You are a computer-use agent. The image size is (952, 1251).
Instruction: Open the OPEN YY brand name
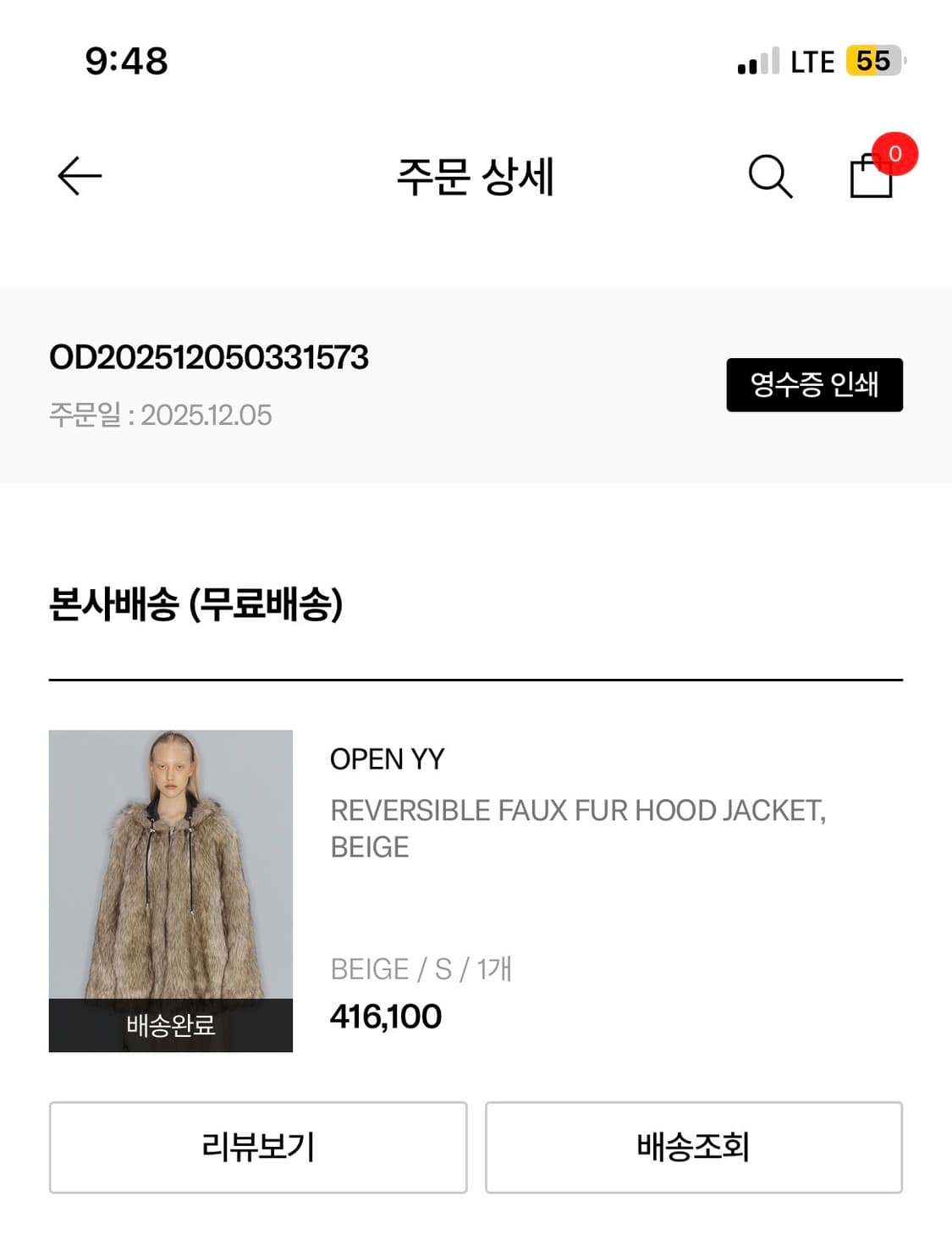click(388, 760)
